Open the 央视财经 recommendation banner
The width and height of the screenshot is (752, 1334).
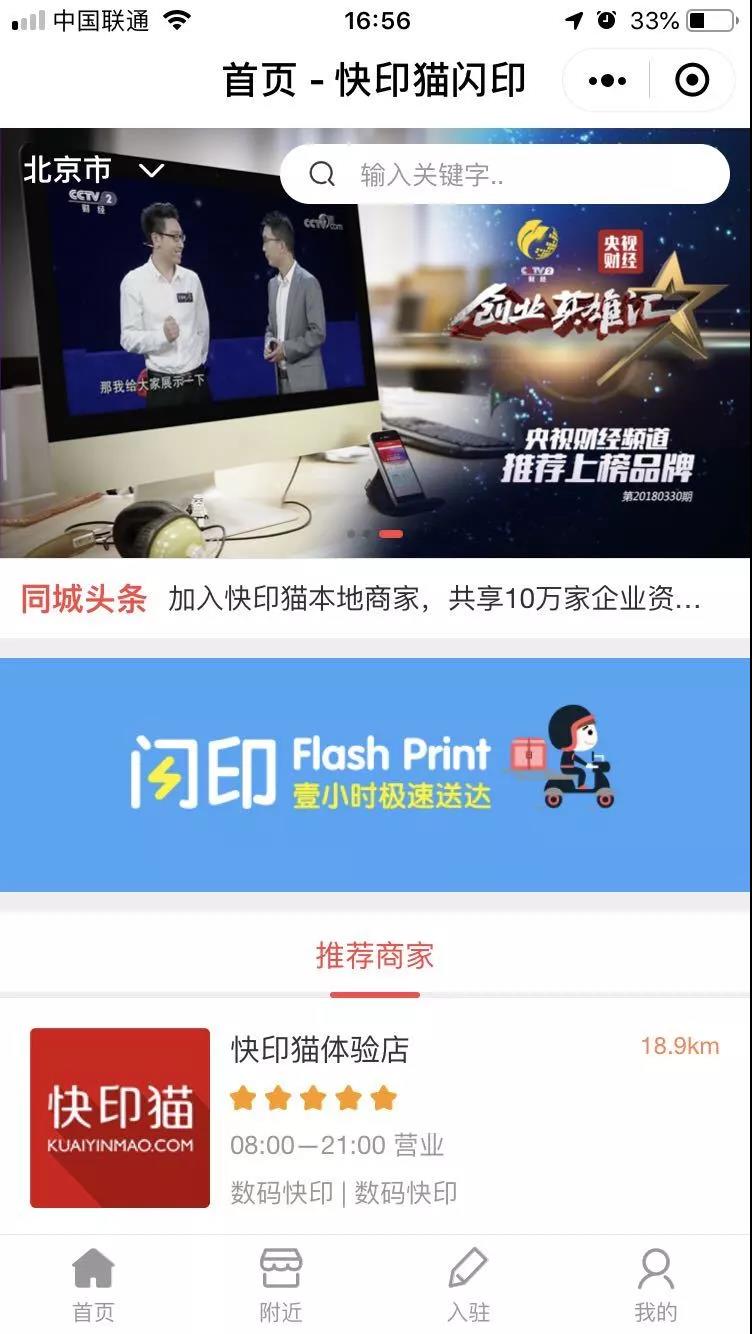click(375, 380)
